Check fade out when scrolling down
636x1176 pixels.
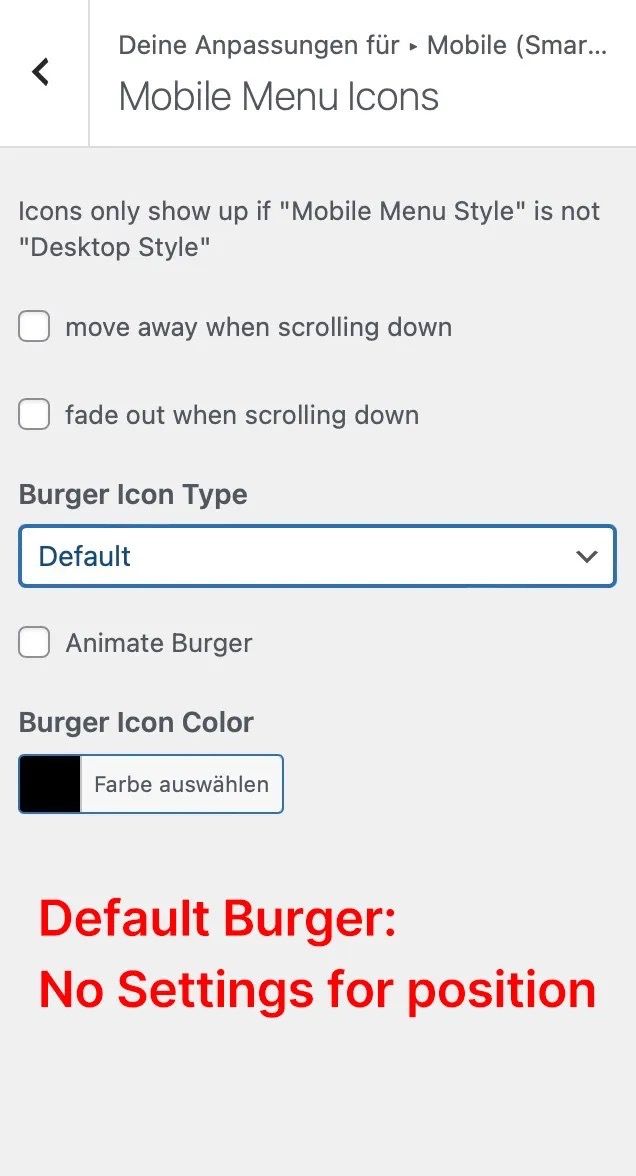[x=34, y=415]
